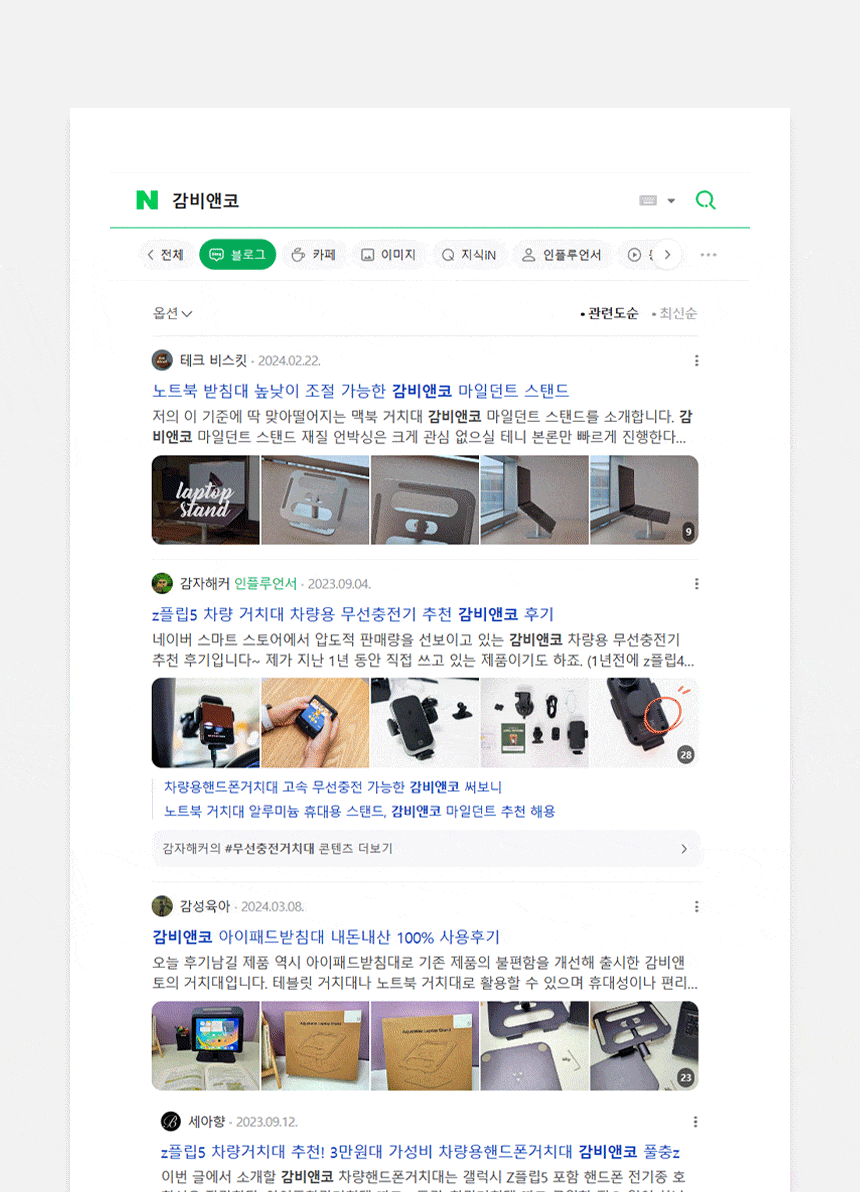Switch to the 전체 tab
The height and width of the screenshot is (1192, 860).
[165, 255]
